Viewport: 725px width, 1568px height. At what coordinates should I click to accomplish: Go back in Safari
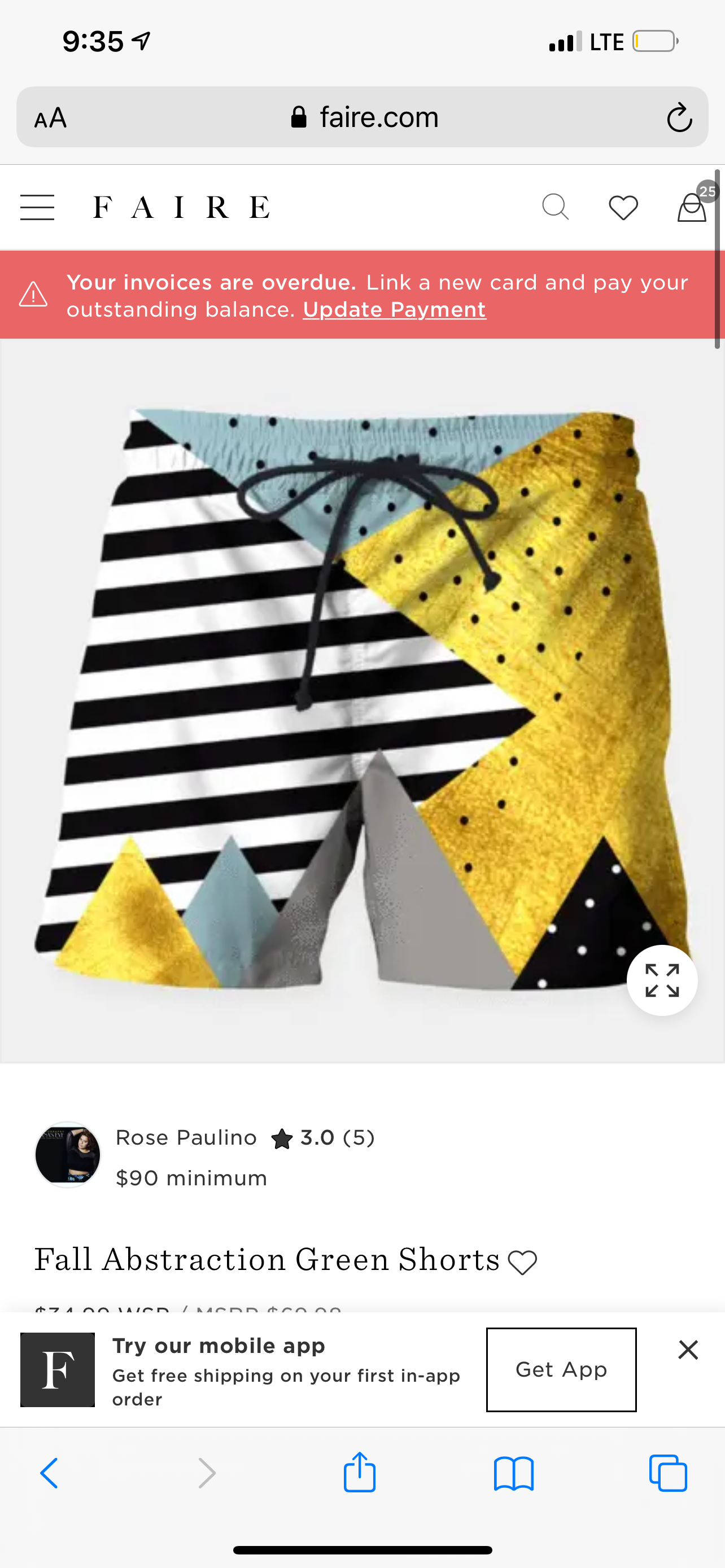49,1474
